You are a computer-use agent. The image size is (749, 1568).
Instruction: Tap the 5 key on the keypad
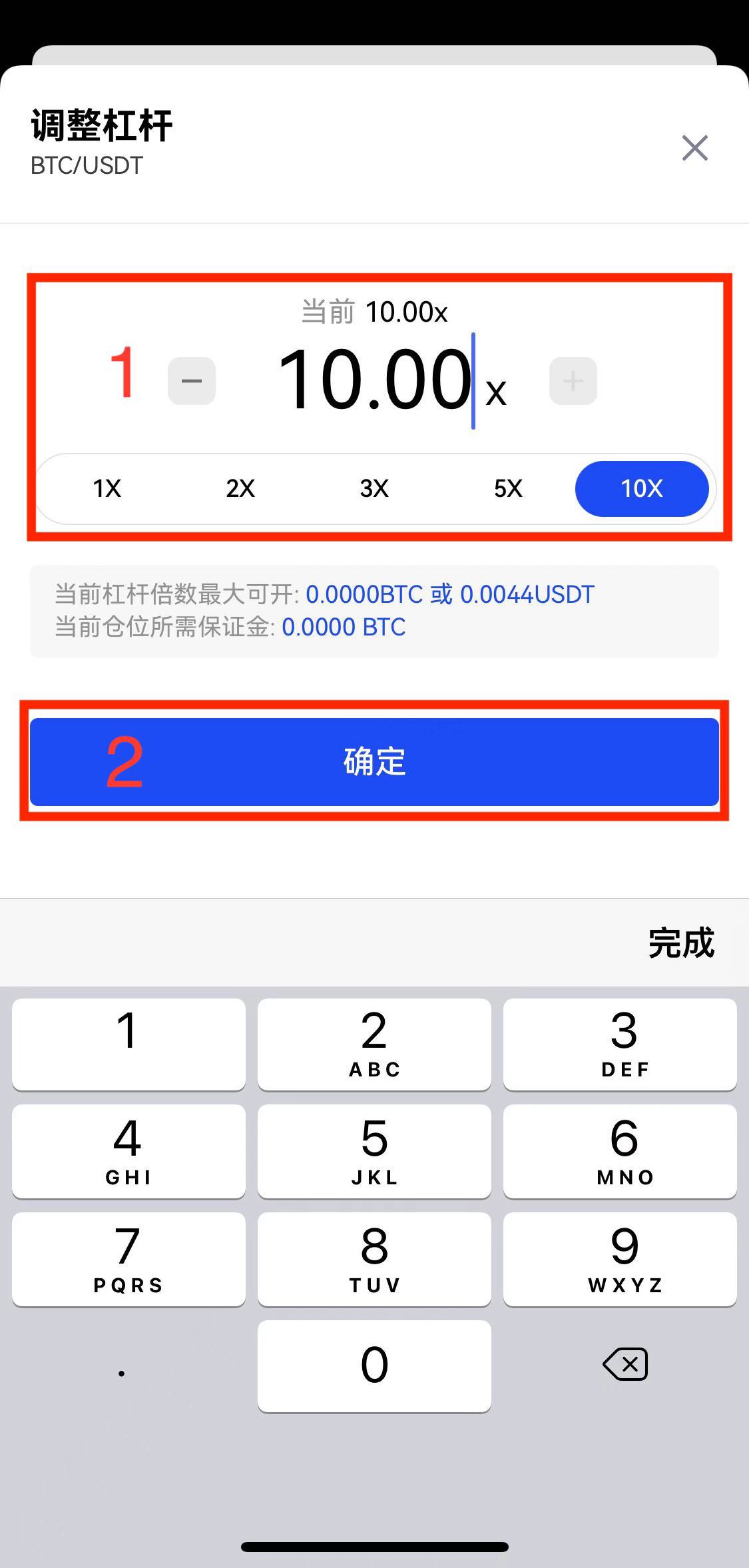(x=374, y=1150)
